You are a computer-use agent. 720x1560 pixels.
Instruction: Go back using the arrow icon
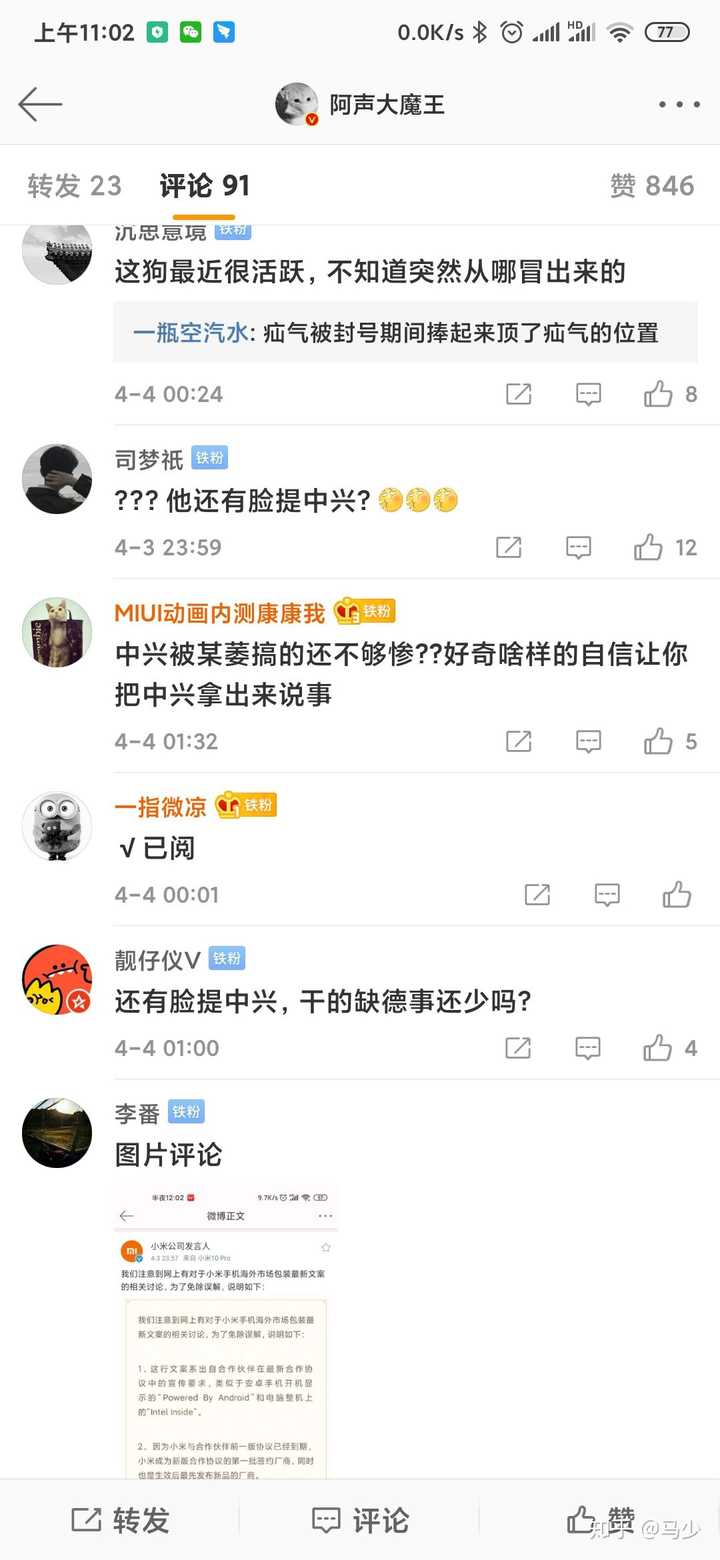coord(40,104)
